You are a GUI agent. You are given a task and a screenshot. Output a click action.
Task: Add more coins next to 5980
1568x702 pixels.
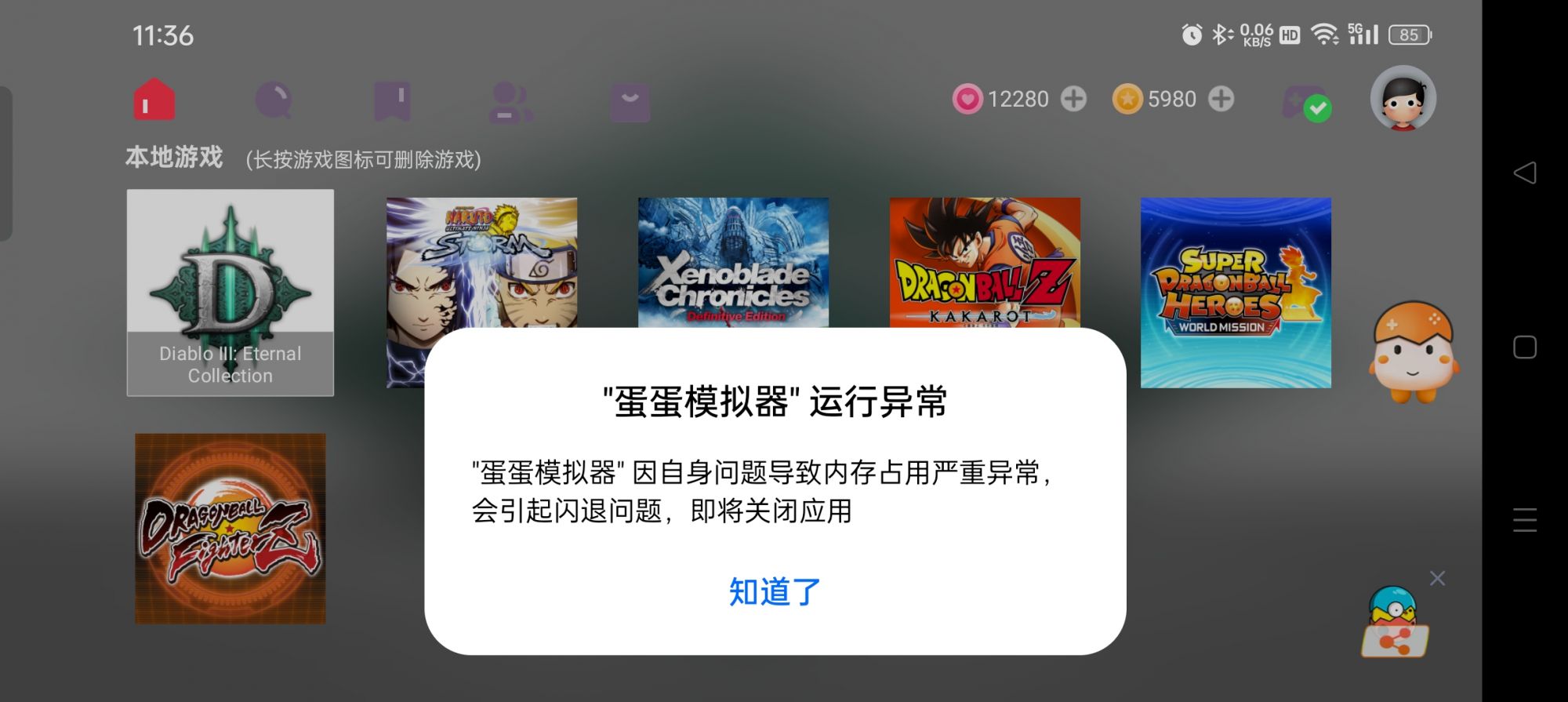pos(1221,99)
